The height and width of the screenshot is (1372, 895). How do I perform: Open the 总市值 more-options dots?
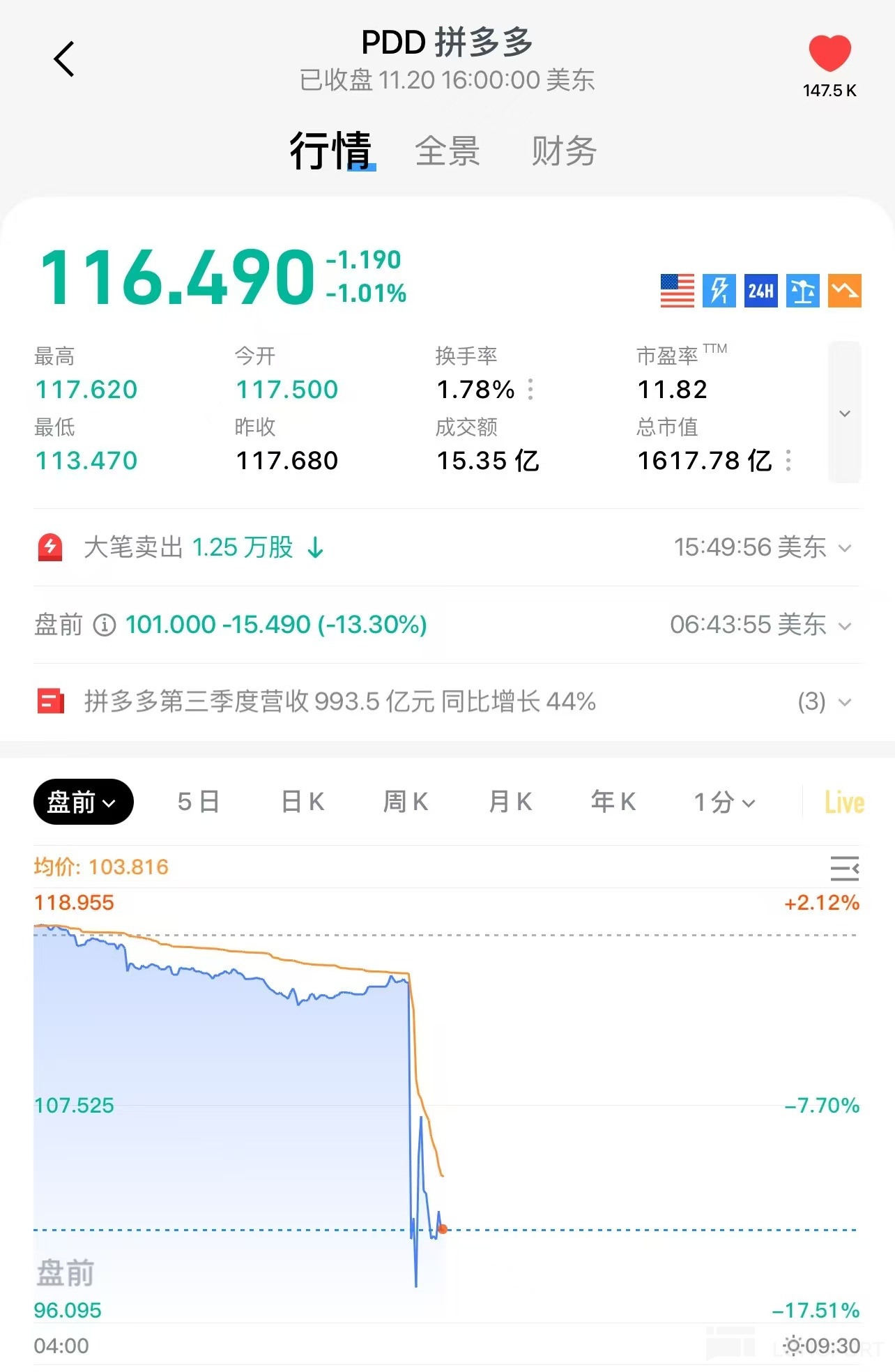point(788,460)
